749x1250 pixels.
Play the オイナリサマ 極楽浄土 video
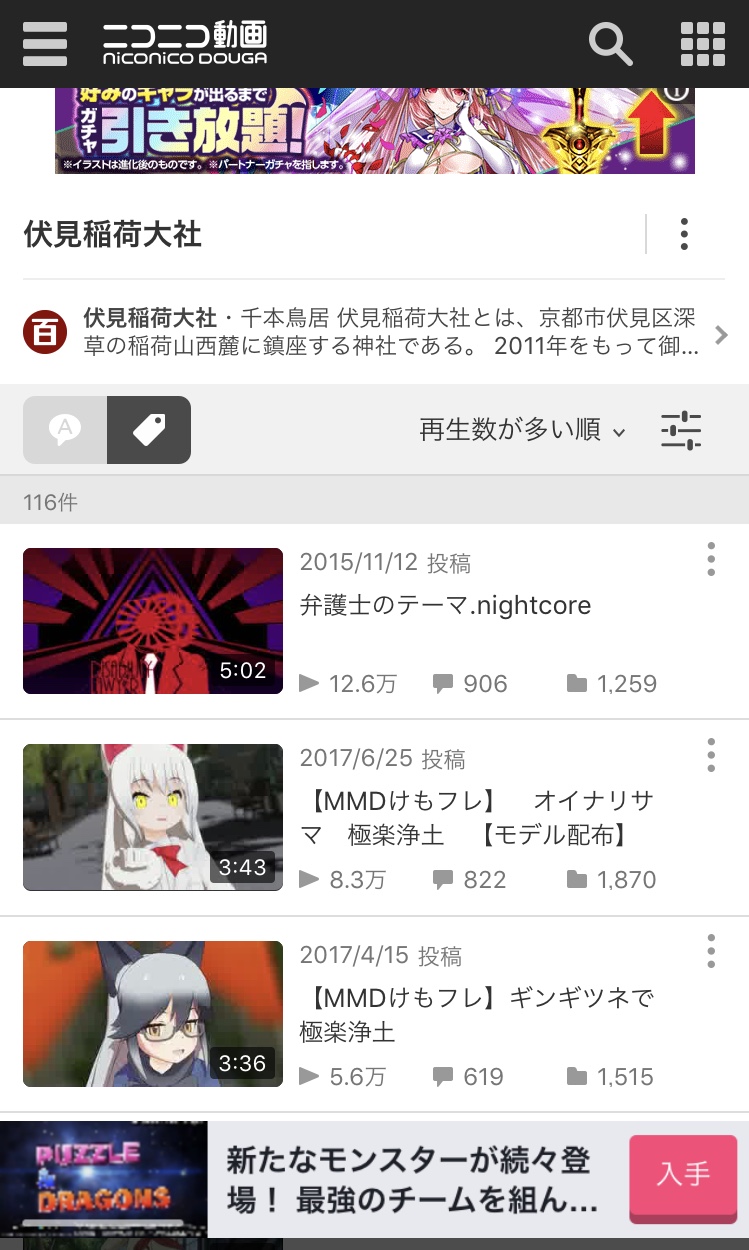point(153,817)
